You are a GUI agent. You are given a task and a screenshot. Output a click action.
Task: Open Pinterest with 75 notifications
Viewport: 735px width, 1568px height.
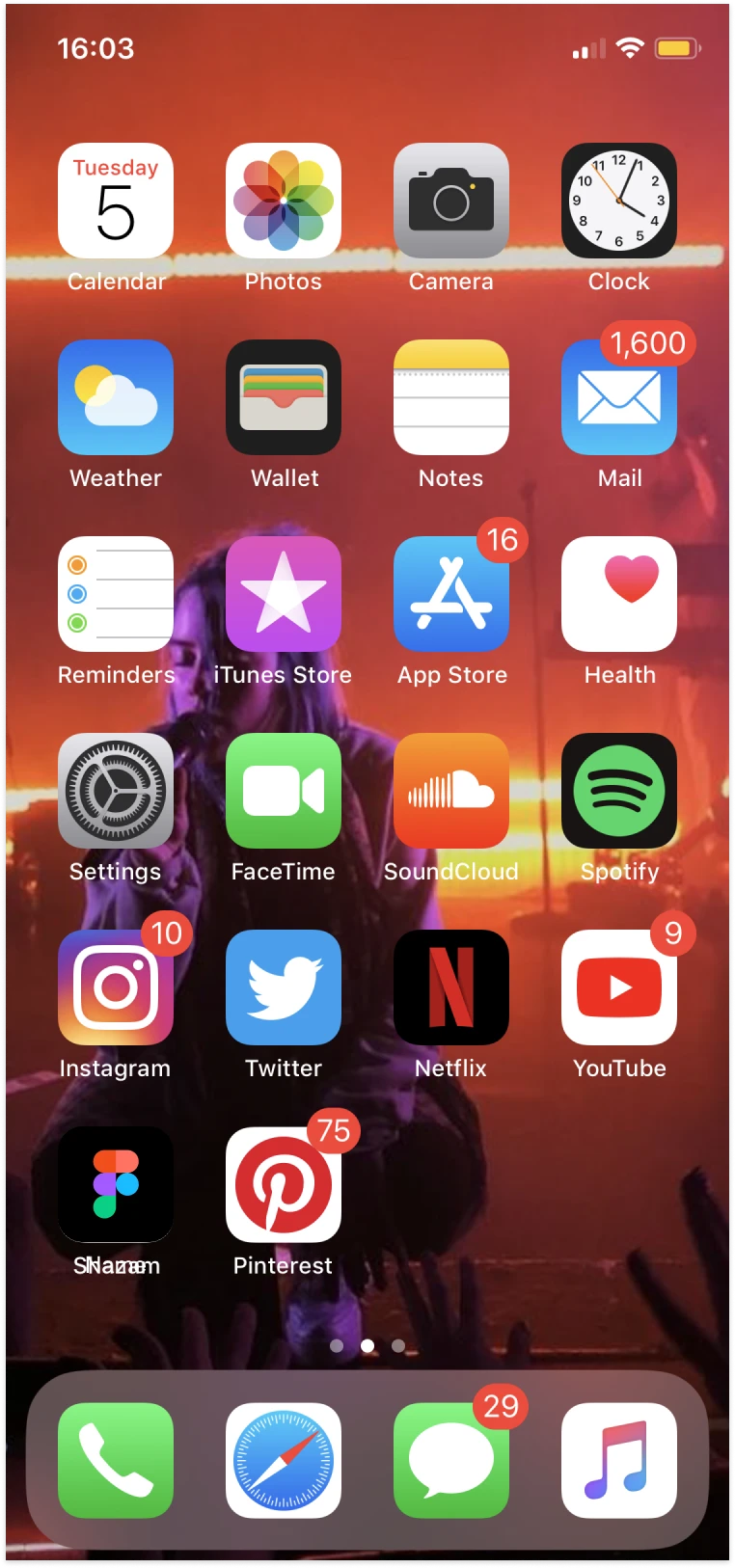coord(284,1184)
